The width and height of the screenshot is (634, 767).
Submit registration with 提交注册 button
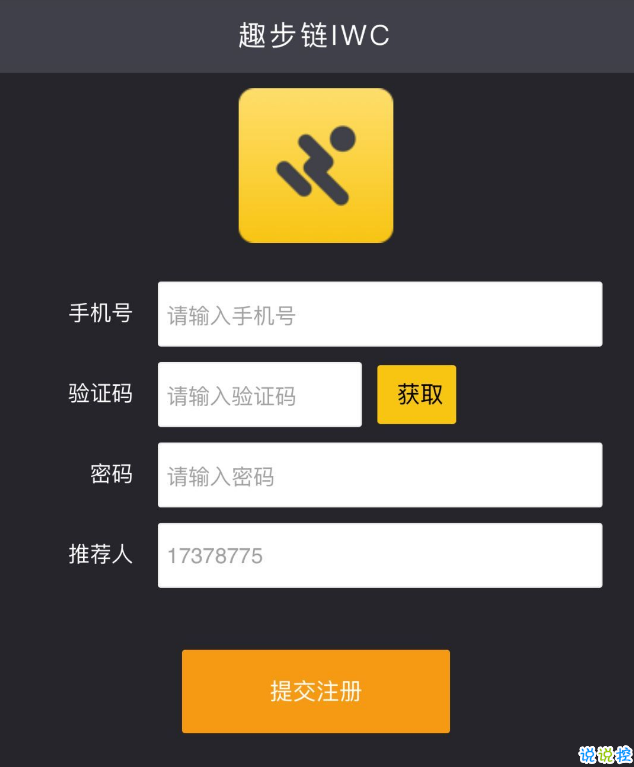pyautogui.click(x=316, y=691)
